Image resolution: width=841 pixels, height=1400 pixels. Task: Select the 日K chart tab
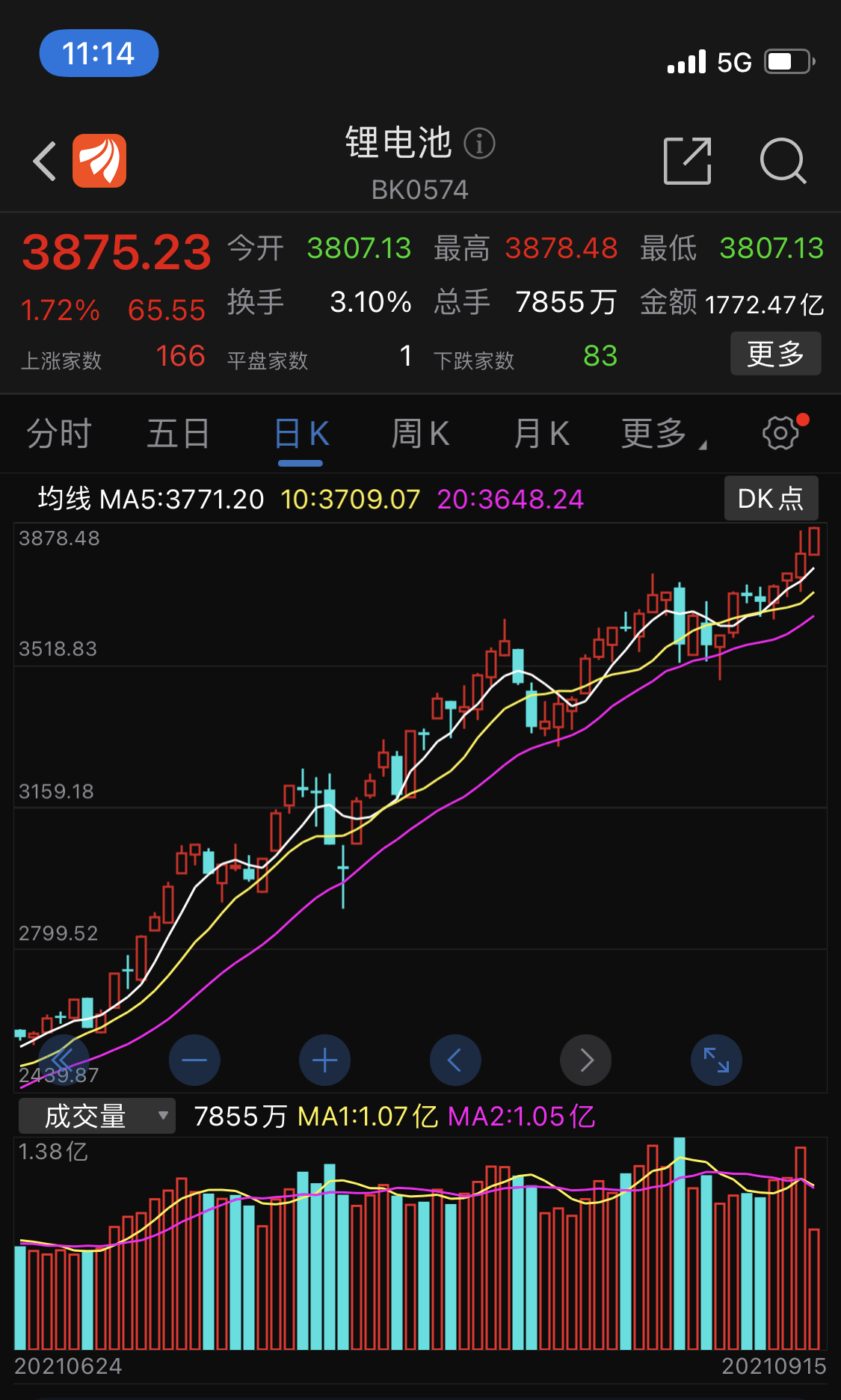click(x=301, y=434)
